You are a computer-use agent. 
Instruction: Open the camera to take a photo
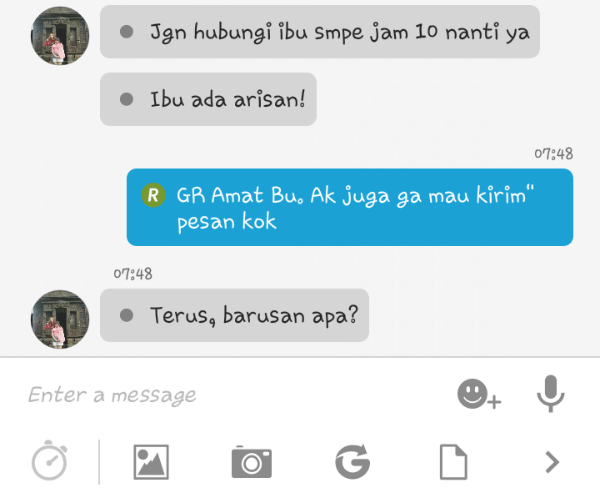click(252, 462)
